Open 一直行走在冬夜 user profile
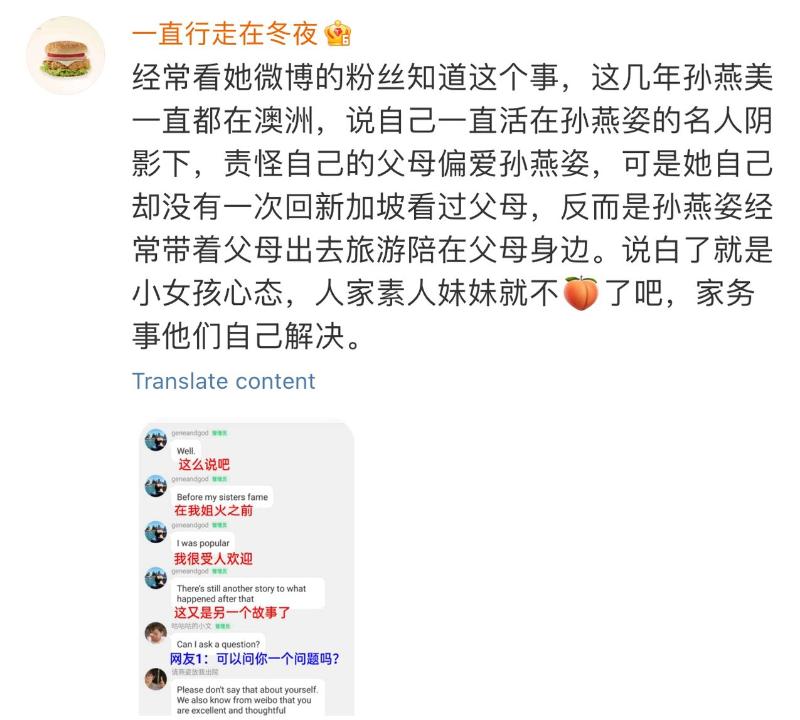 pos(224,34)
